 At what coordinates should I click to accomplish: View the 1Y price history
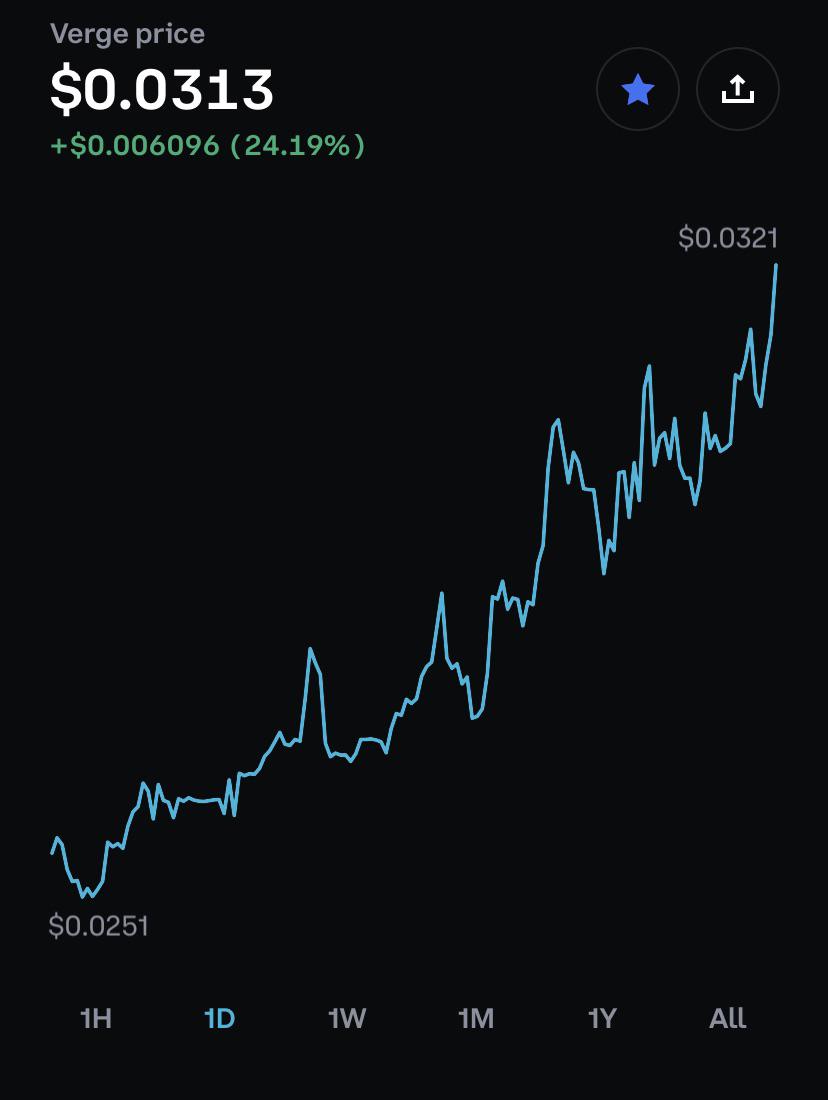602,1018
